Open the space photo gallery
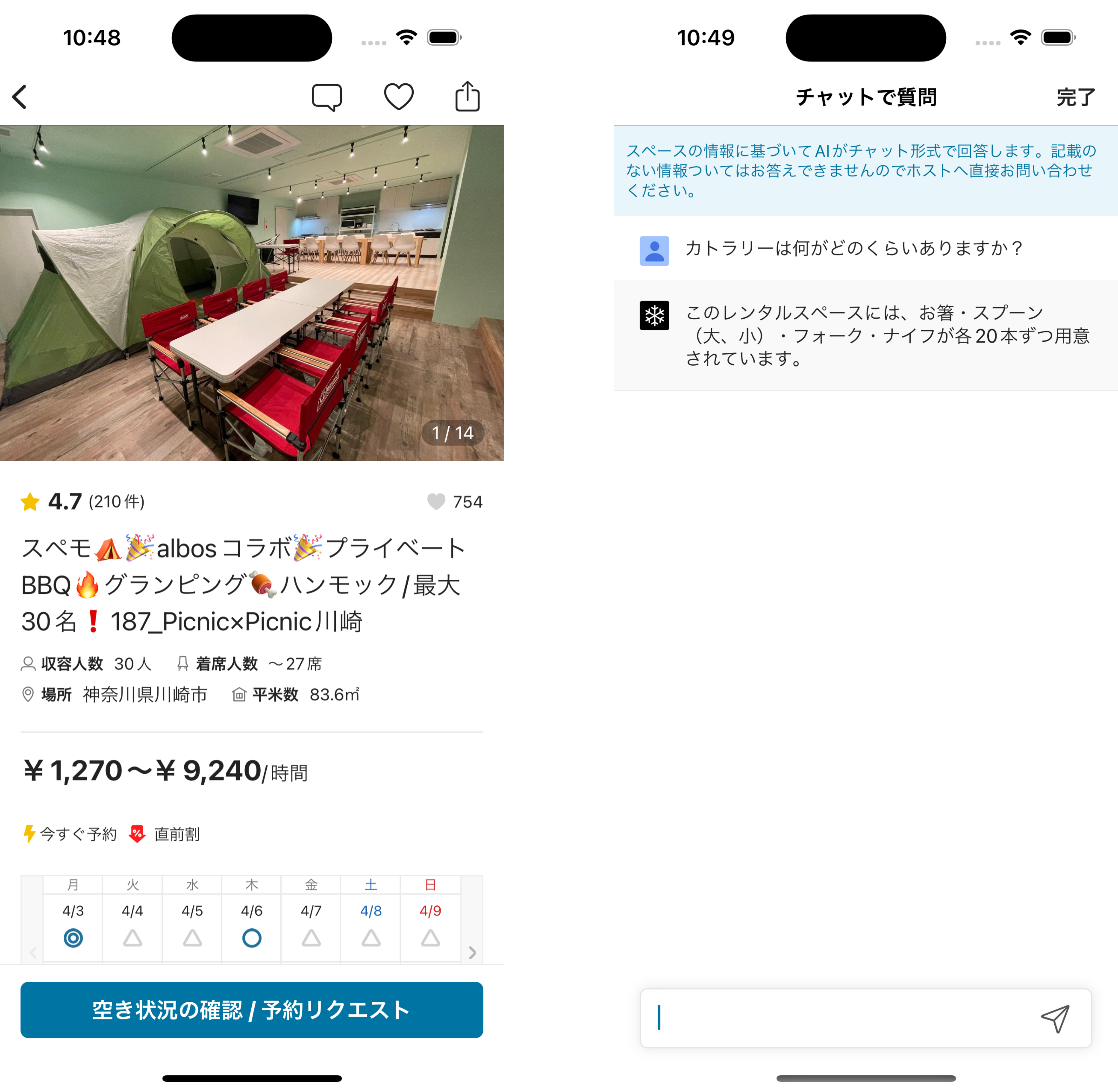The image size is (1118, 1092). point(252,293)
